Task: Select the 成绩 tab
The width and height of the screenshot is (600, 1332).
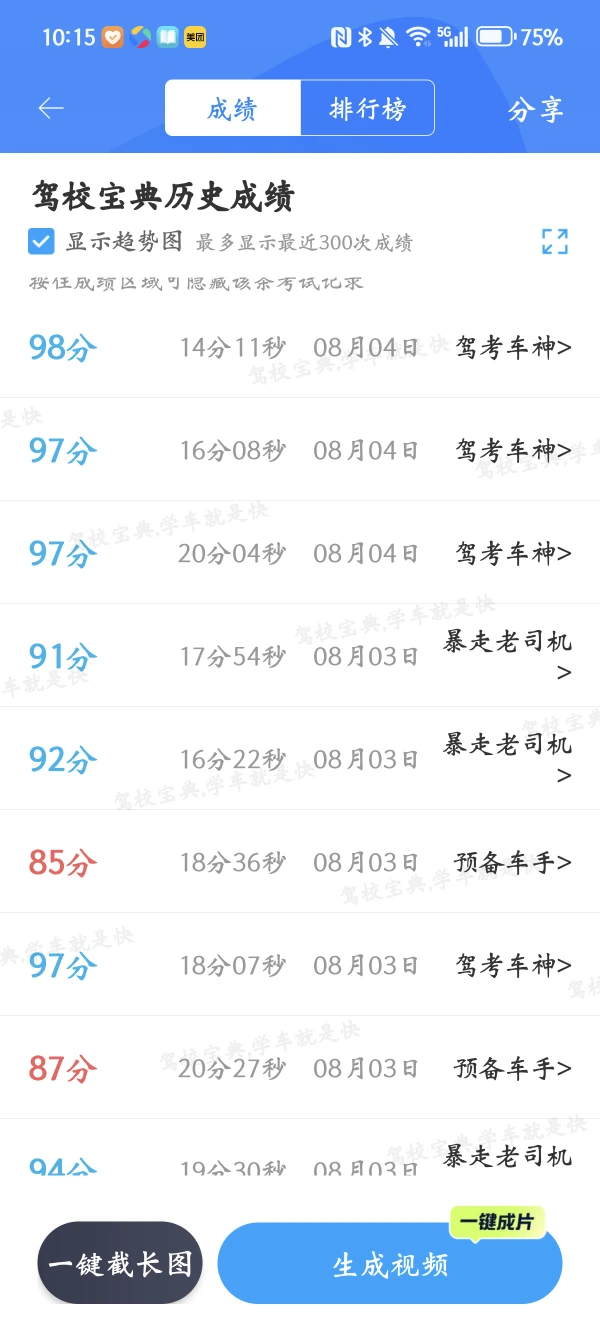Action: tap(233, 108)
